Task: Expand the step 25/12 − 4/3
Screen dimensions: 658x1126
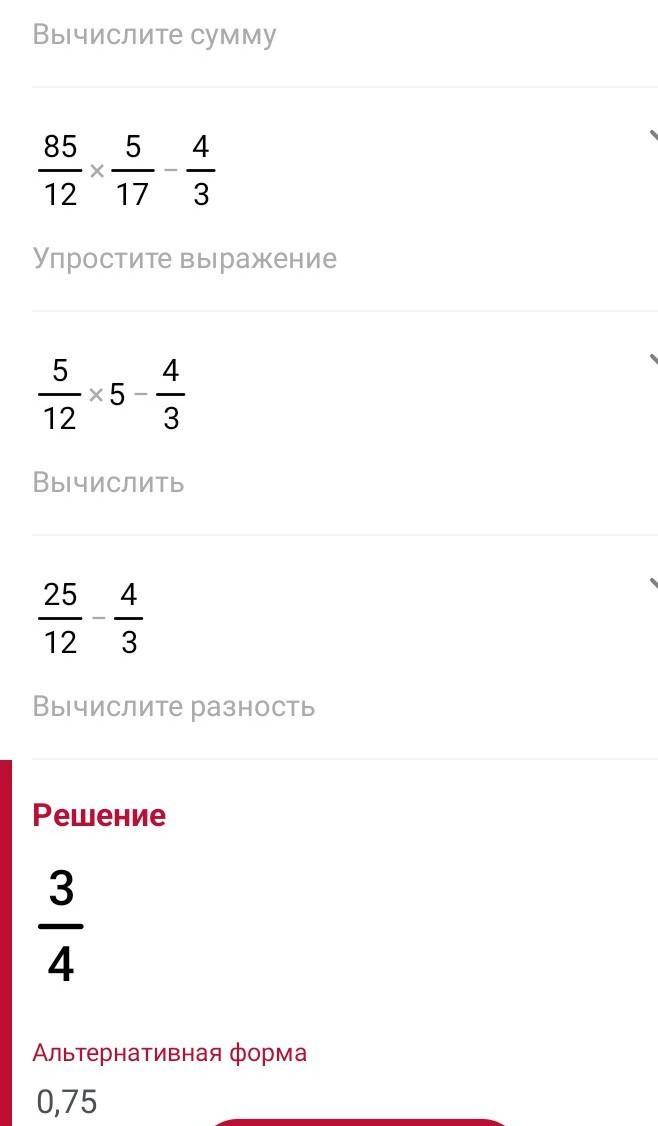Action: [652, 585]
